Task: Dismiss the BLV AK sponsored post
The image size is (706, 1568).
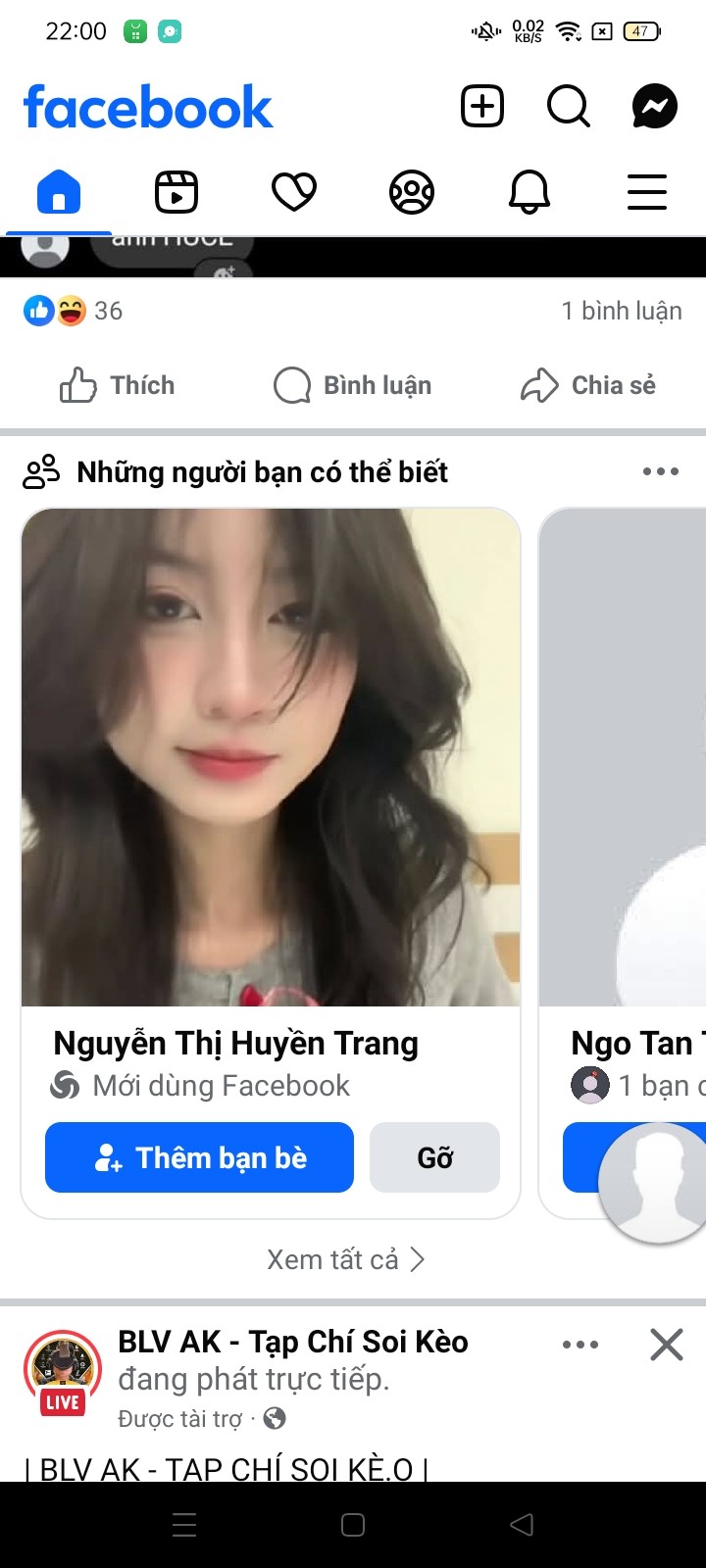Action: (667, 1345)
